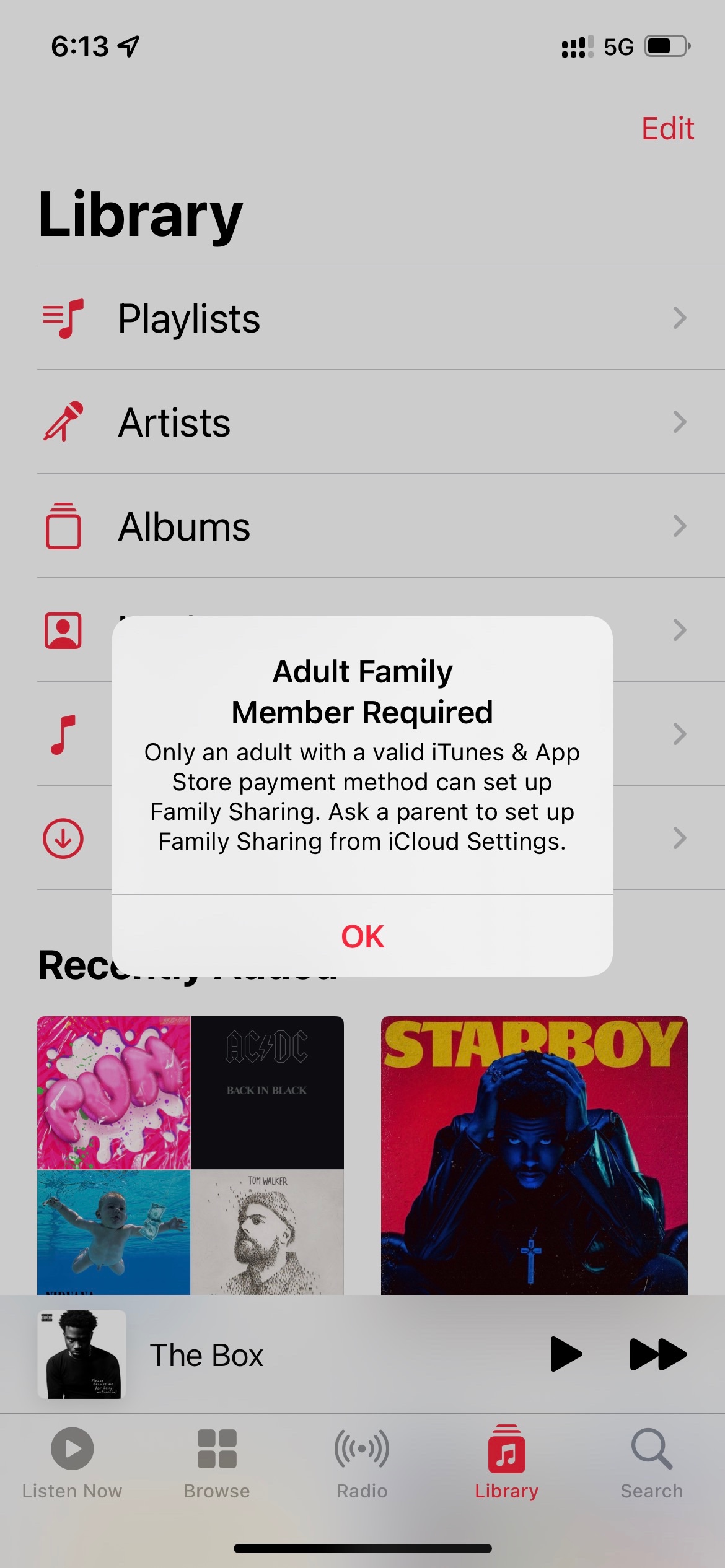The image size is (725, 1568).
Task: Dismiss the alert by tapping OK
Action: 362,936
